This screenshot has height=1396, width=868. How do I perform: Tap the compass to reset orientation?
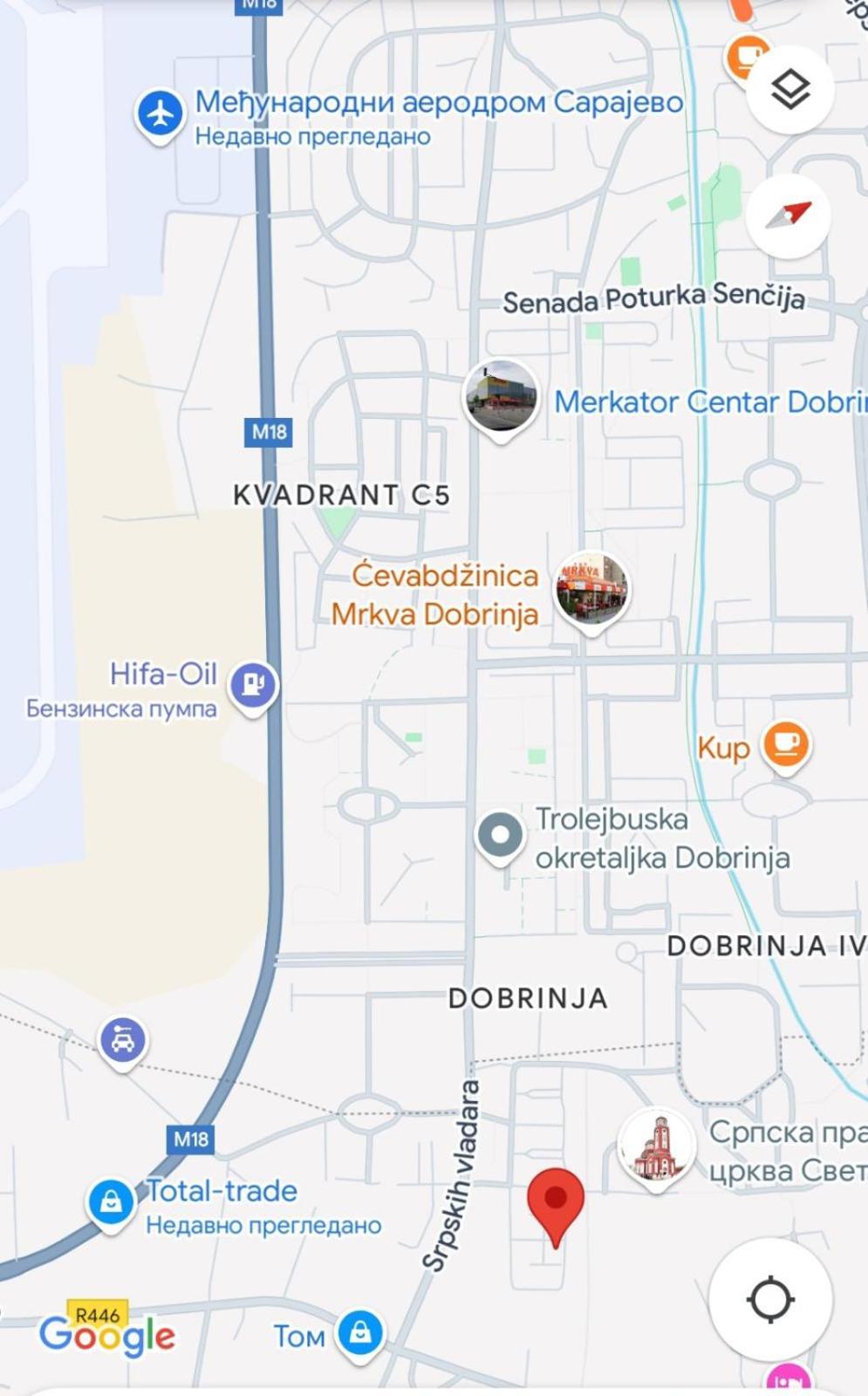788,216
